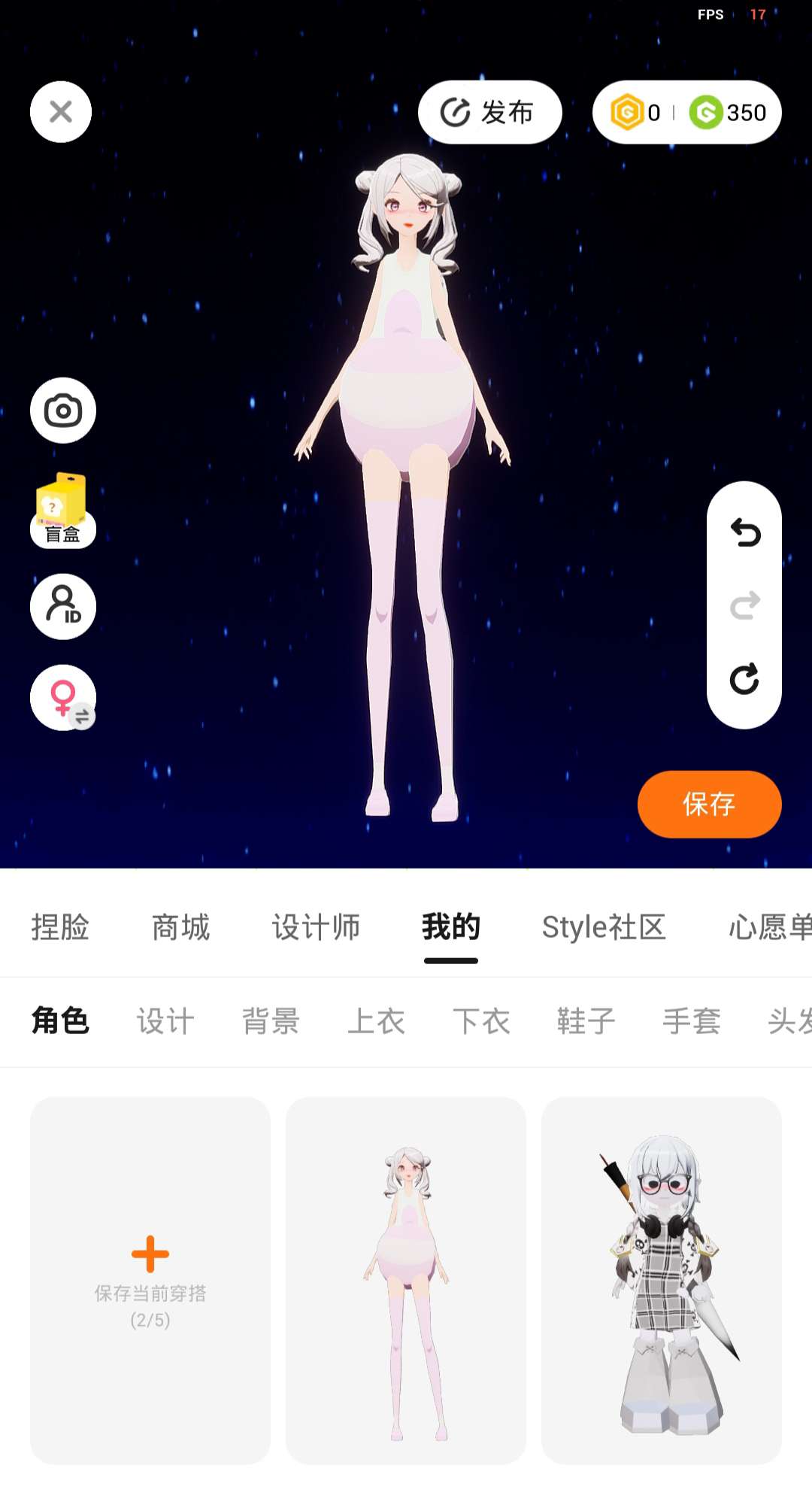Image resolution: width=812 pixels, height=1492 pixels.
Task: Open the 商城 shop tab
Action: tap(180, 927)
